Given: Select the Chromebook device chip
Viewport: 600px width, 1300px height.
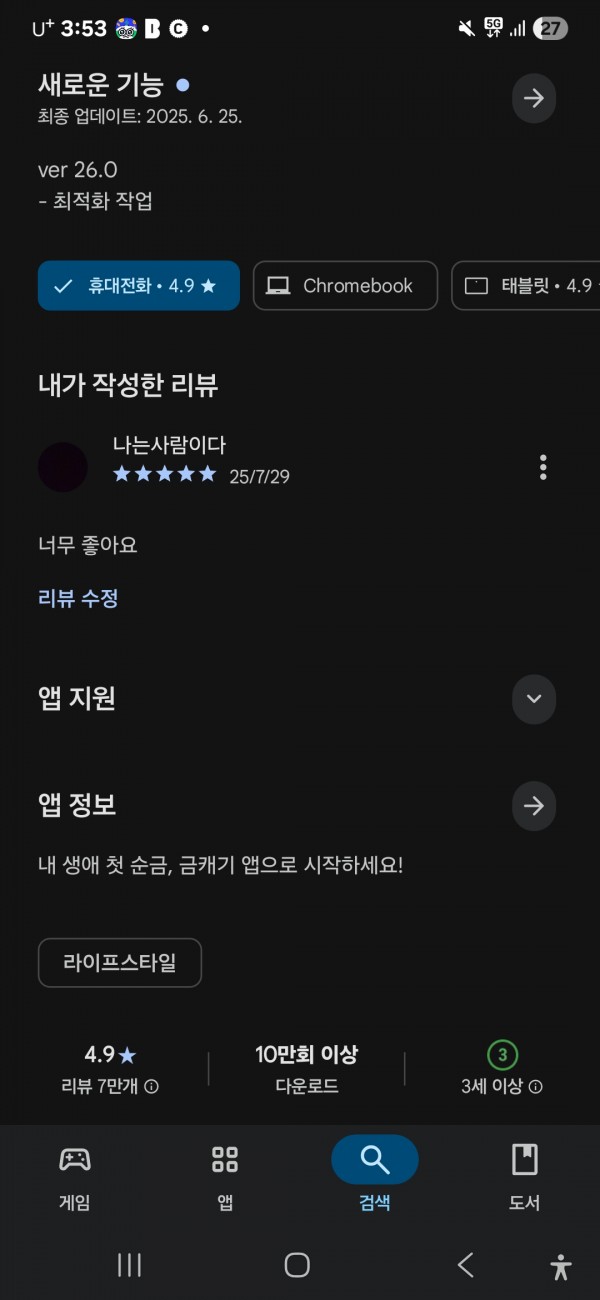Looking at the screenshot, I should pyautogui.click(x=345, y=286).
